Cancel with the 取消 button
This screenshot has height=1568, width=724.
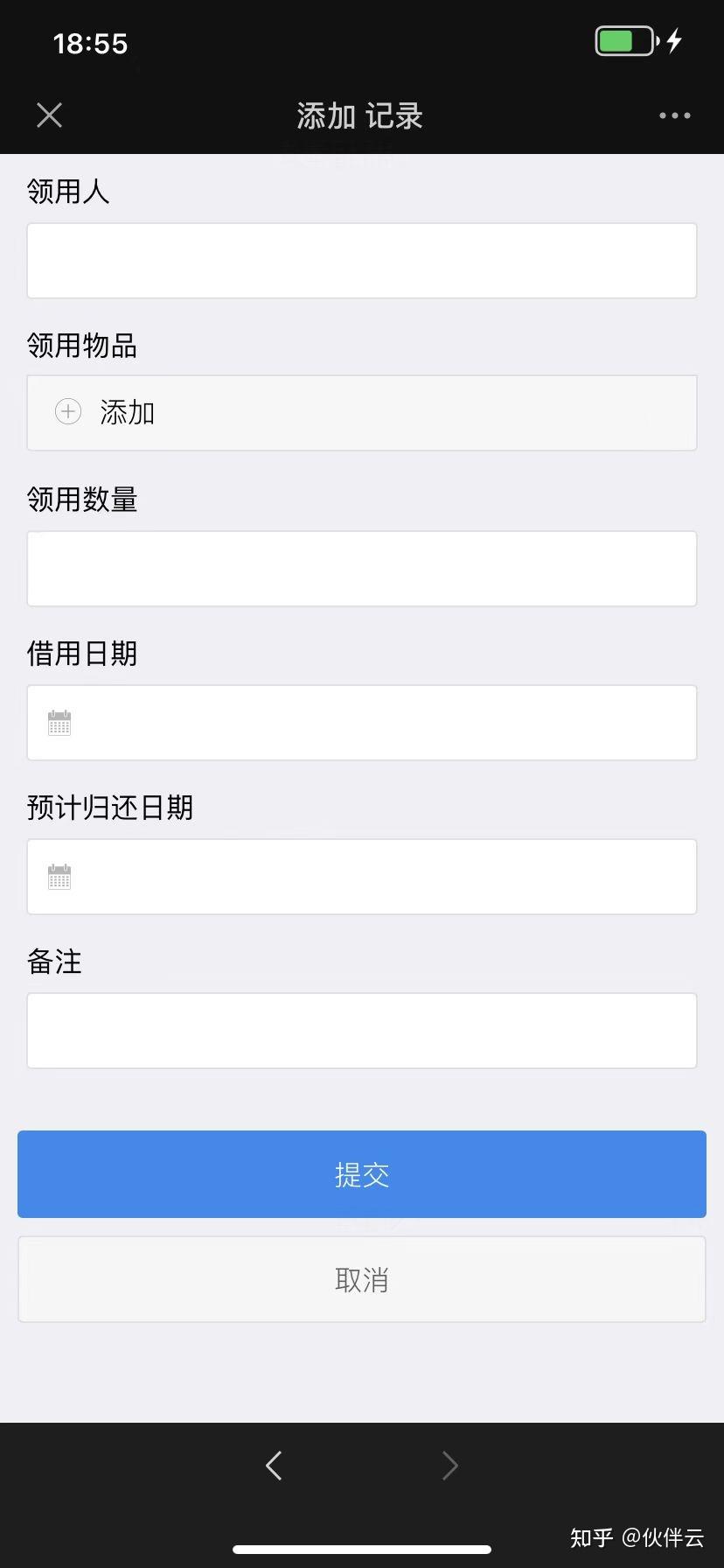pyautogui.click(x=361, y=1279)
